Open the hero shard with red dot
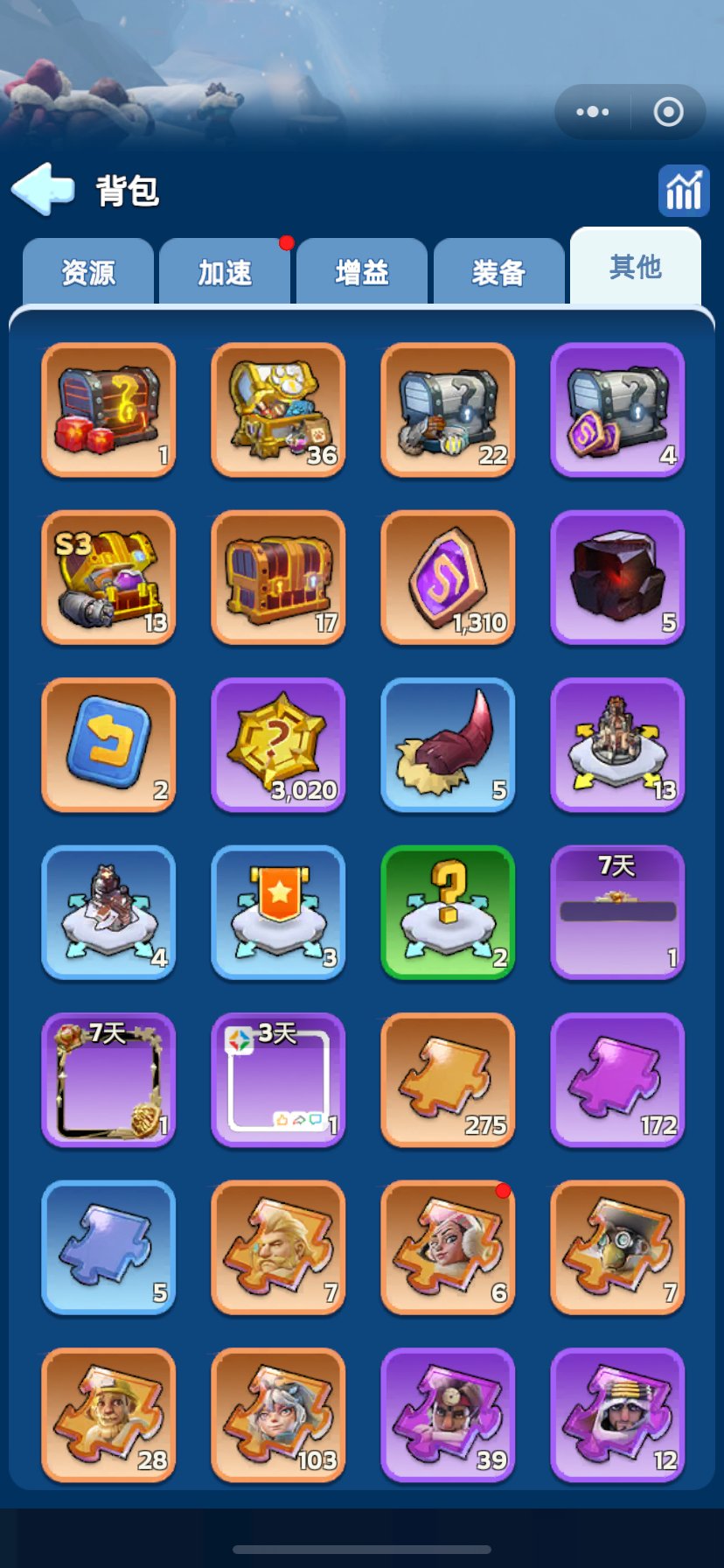Screen dimensions: 724x1568 (448, 1247)
